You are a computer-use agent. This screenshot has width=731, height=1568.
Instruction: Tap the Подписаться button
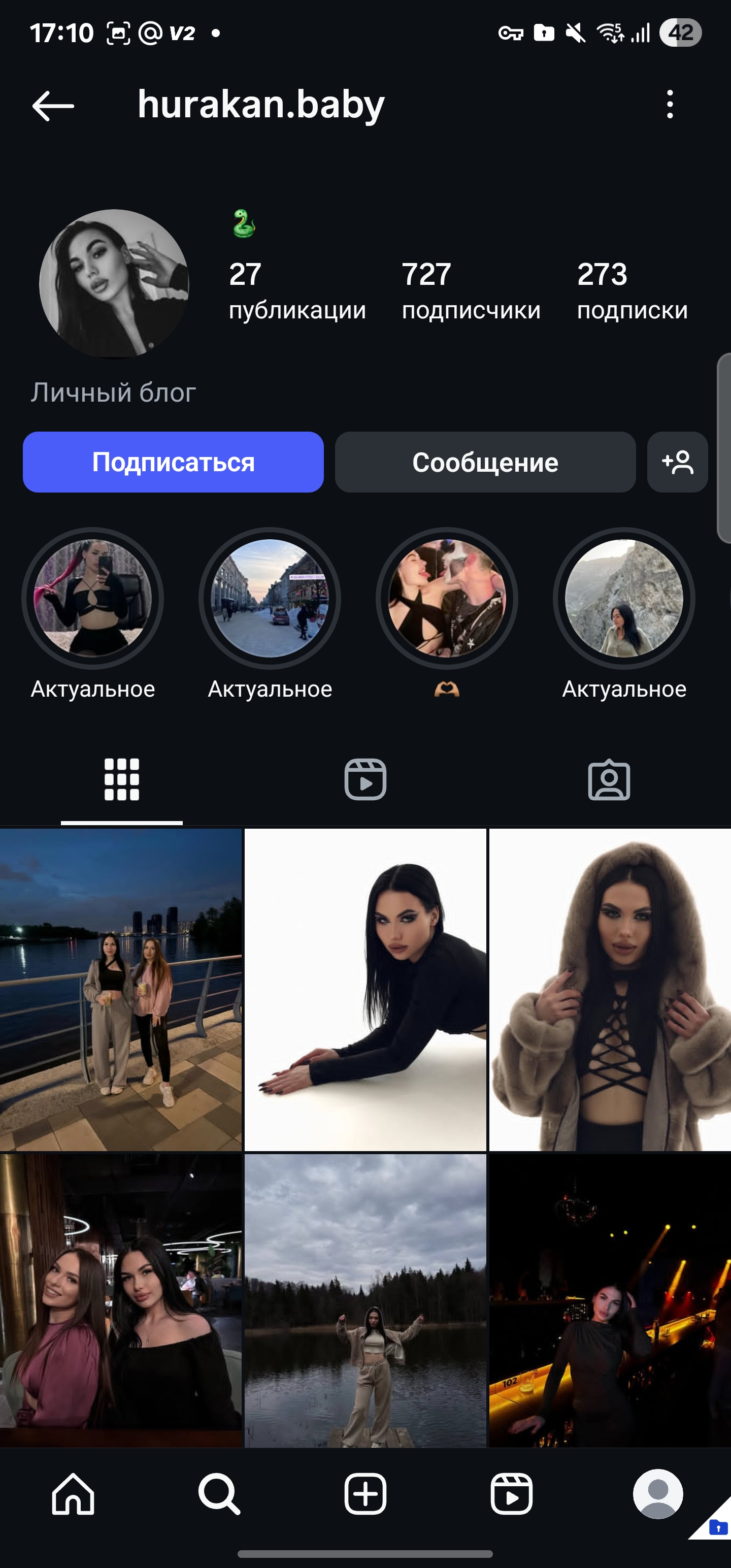click(173, 462)
